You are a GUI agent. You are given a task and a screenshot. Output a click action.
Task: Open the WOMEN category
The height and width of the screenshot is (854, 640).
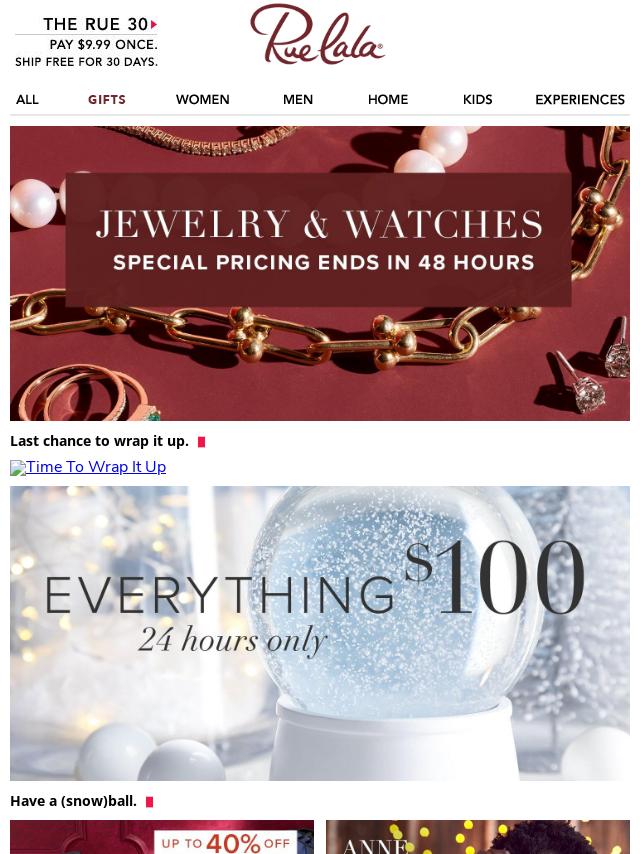[203, 99]
